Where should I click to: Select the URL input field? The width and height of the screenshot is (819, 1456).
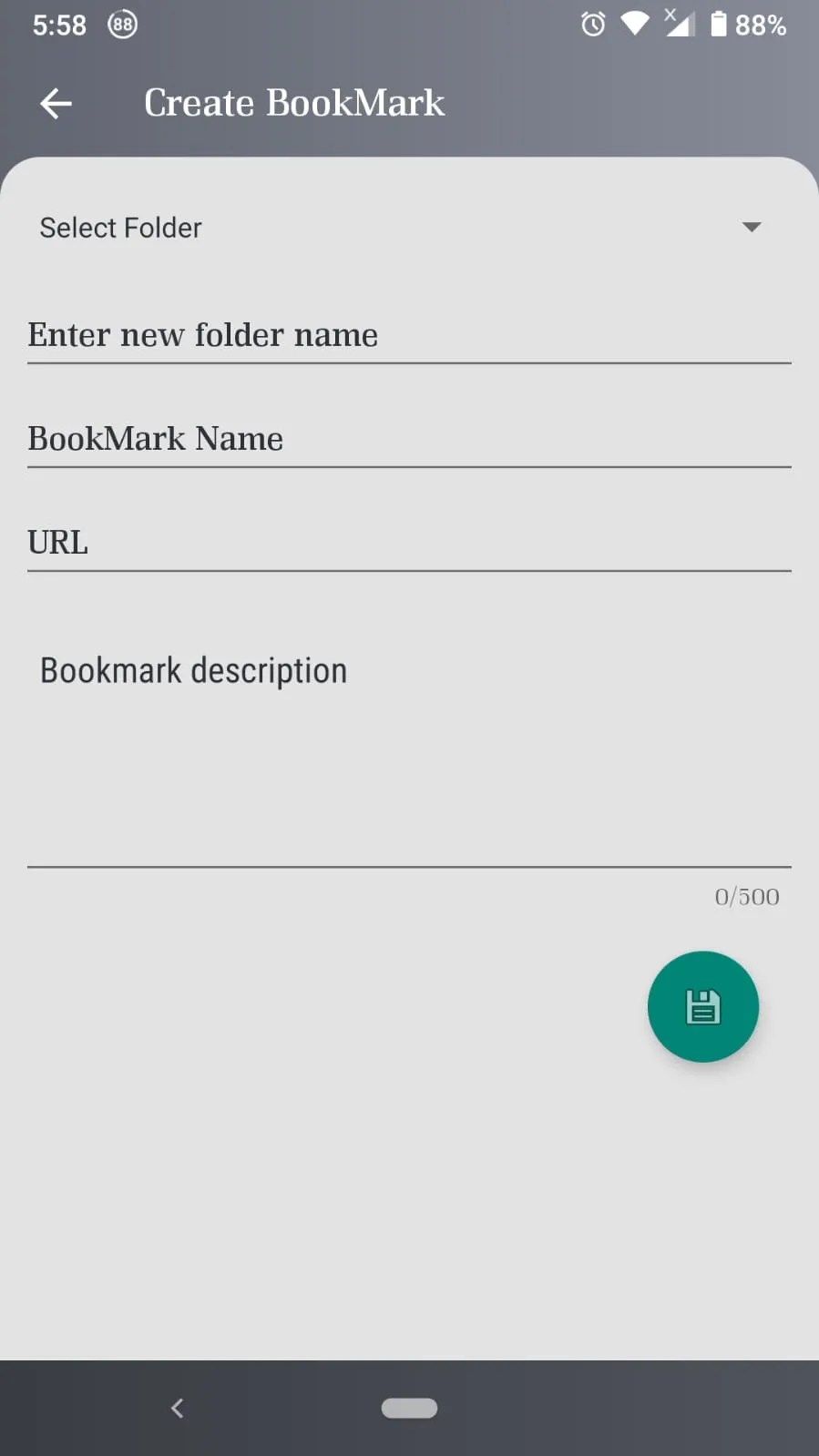(x=409, y=542)
